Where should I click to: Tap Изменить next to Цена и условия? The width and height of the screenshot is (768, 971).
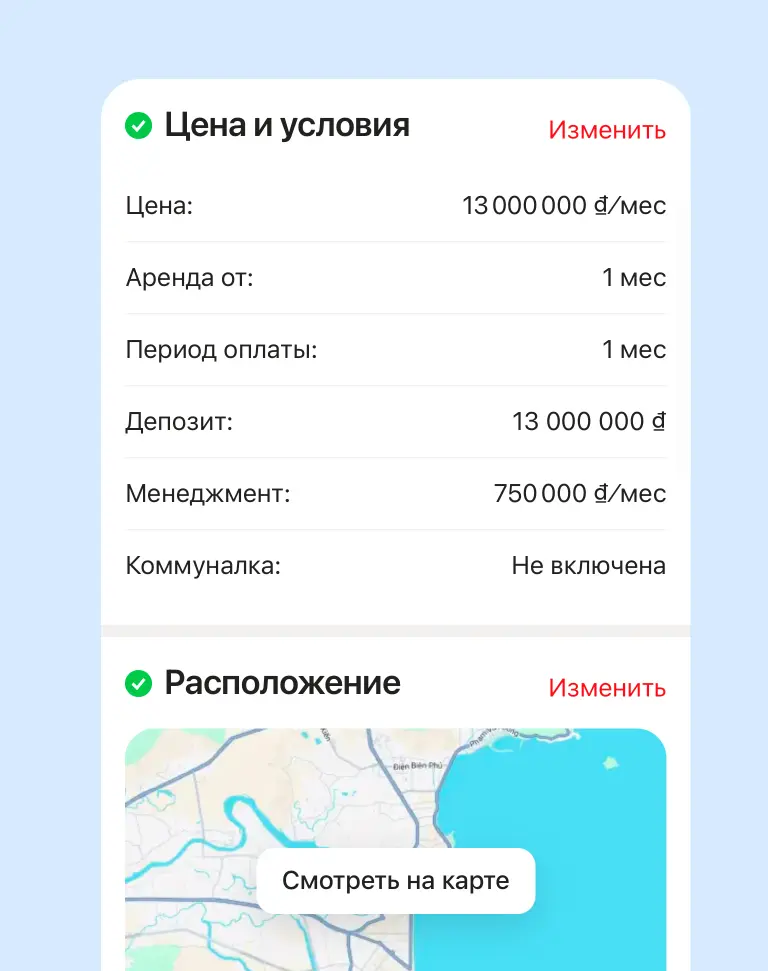pos(606,130)
